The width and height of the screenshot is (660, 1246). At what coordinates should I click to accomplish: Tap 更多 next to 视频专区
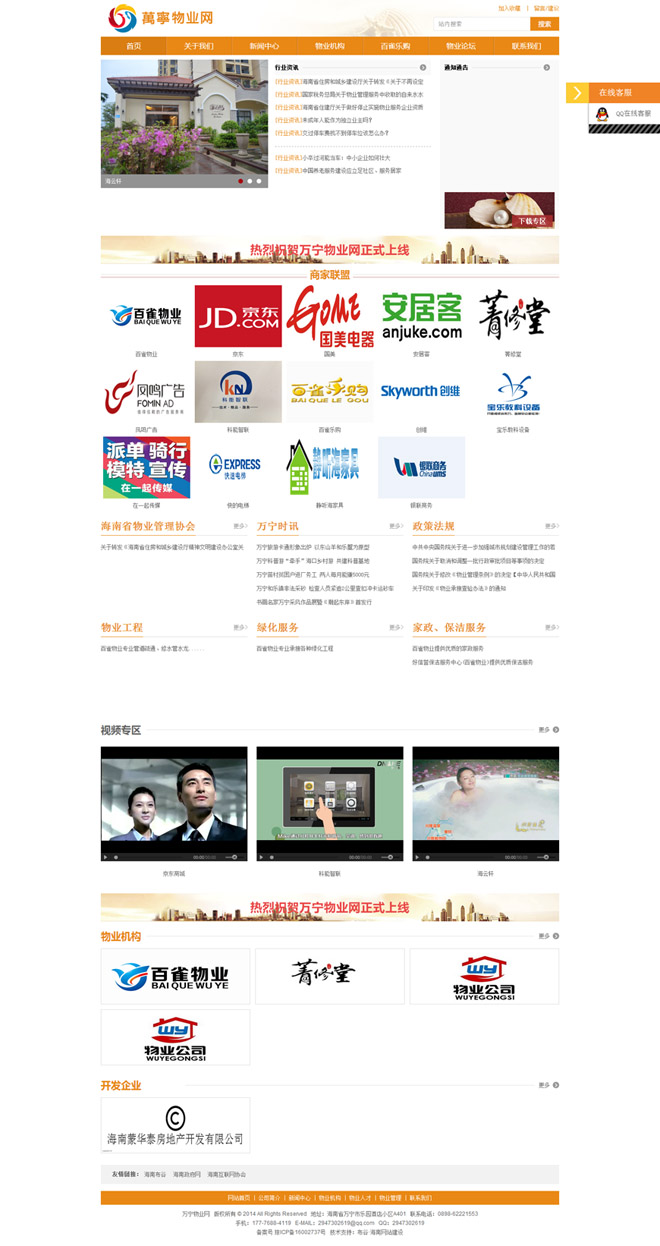pos(548,730)
